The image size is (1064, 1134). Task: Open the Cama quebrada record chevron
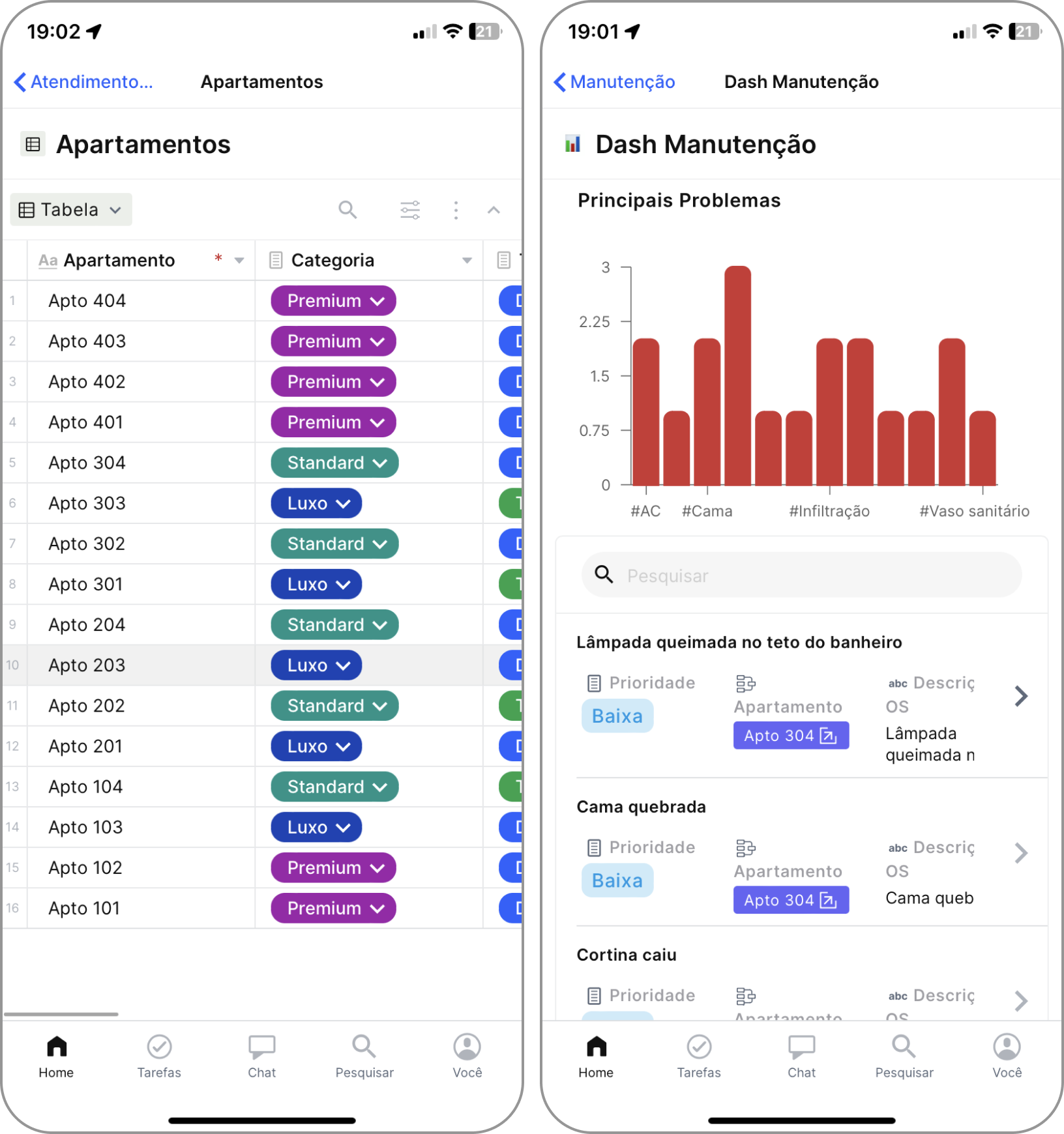[x=1021, y=852]
